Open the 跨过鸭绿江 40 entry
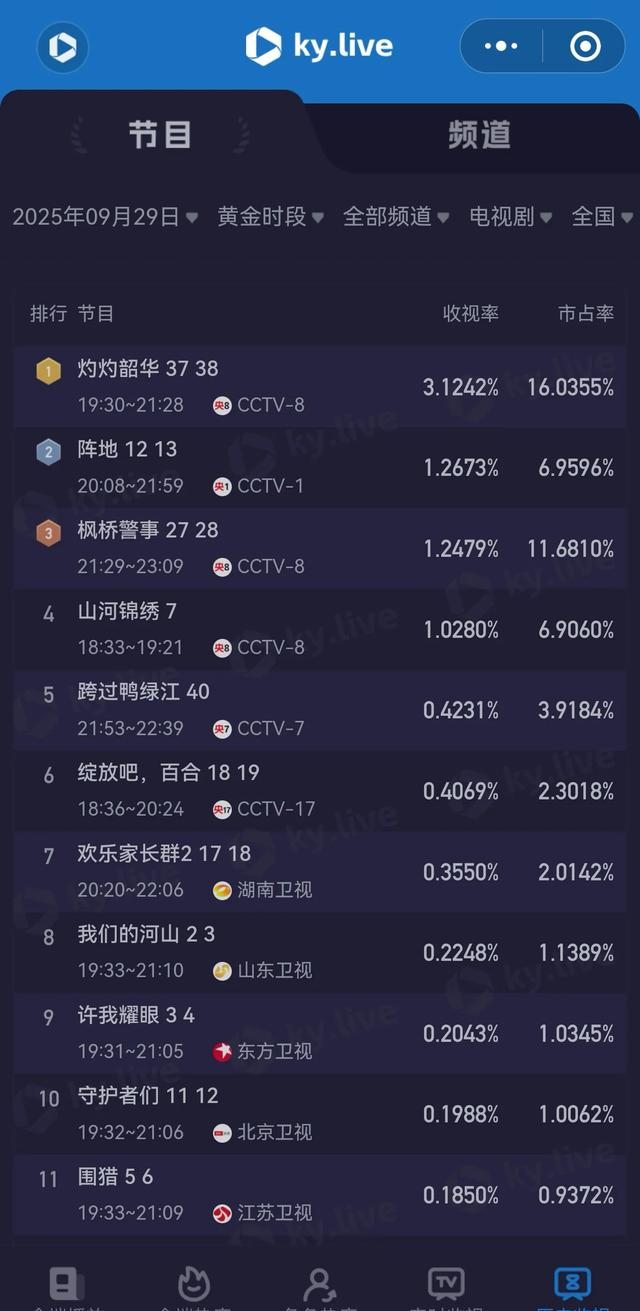 tap(320, 710)
